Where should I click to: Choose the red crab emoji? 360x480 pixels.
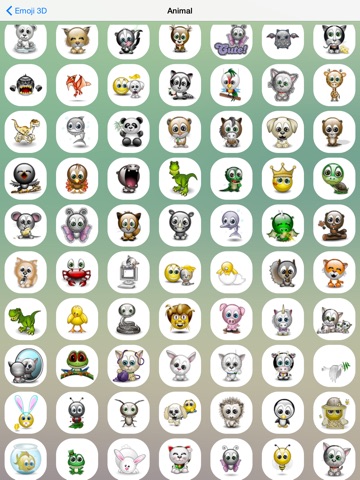[77, 272]
